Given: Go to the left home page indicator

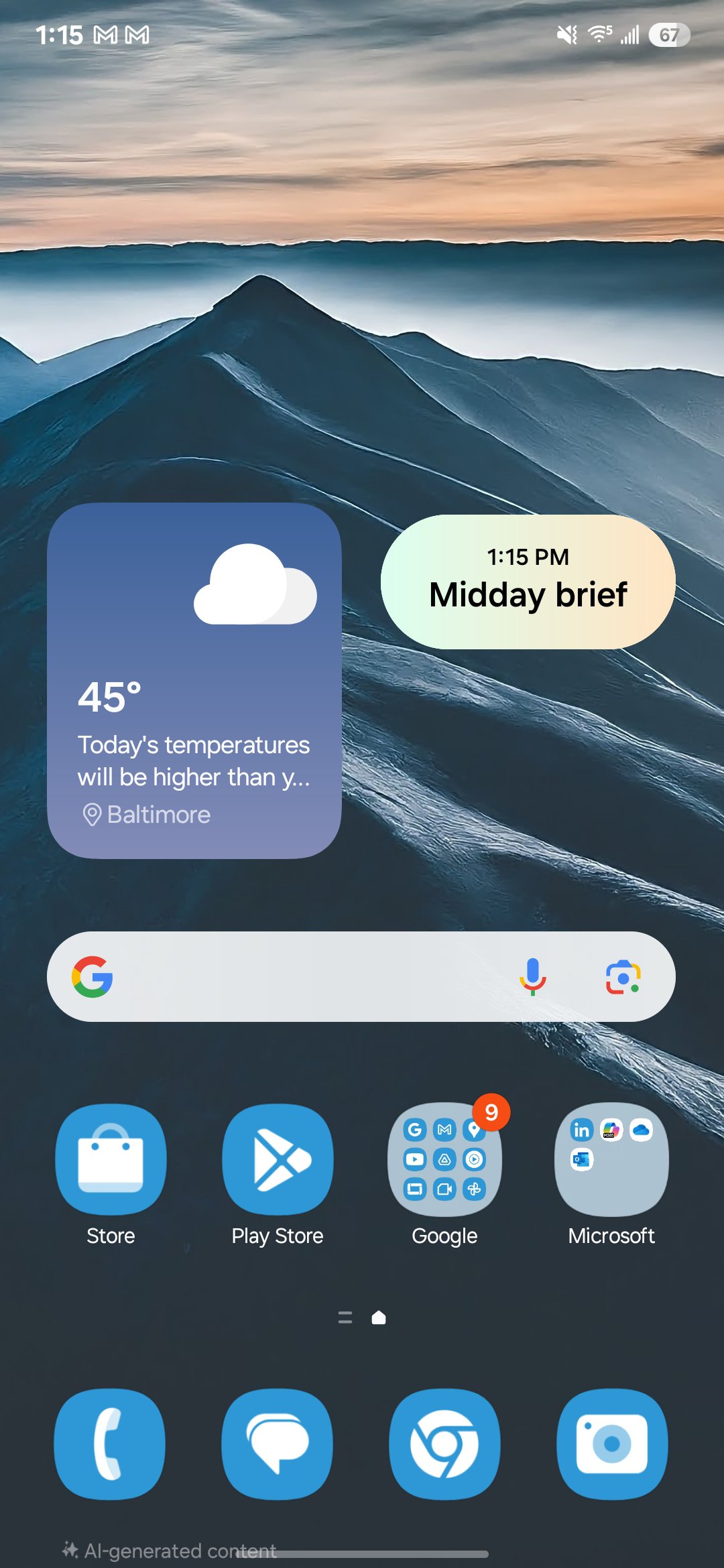Looking at the screenshot, I should [345, 1317].
